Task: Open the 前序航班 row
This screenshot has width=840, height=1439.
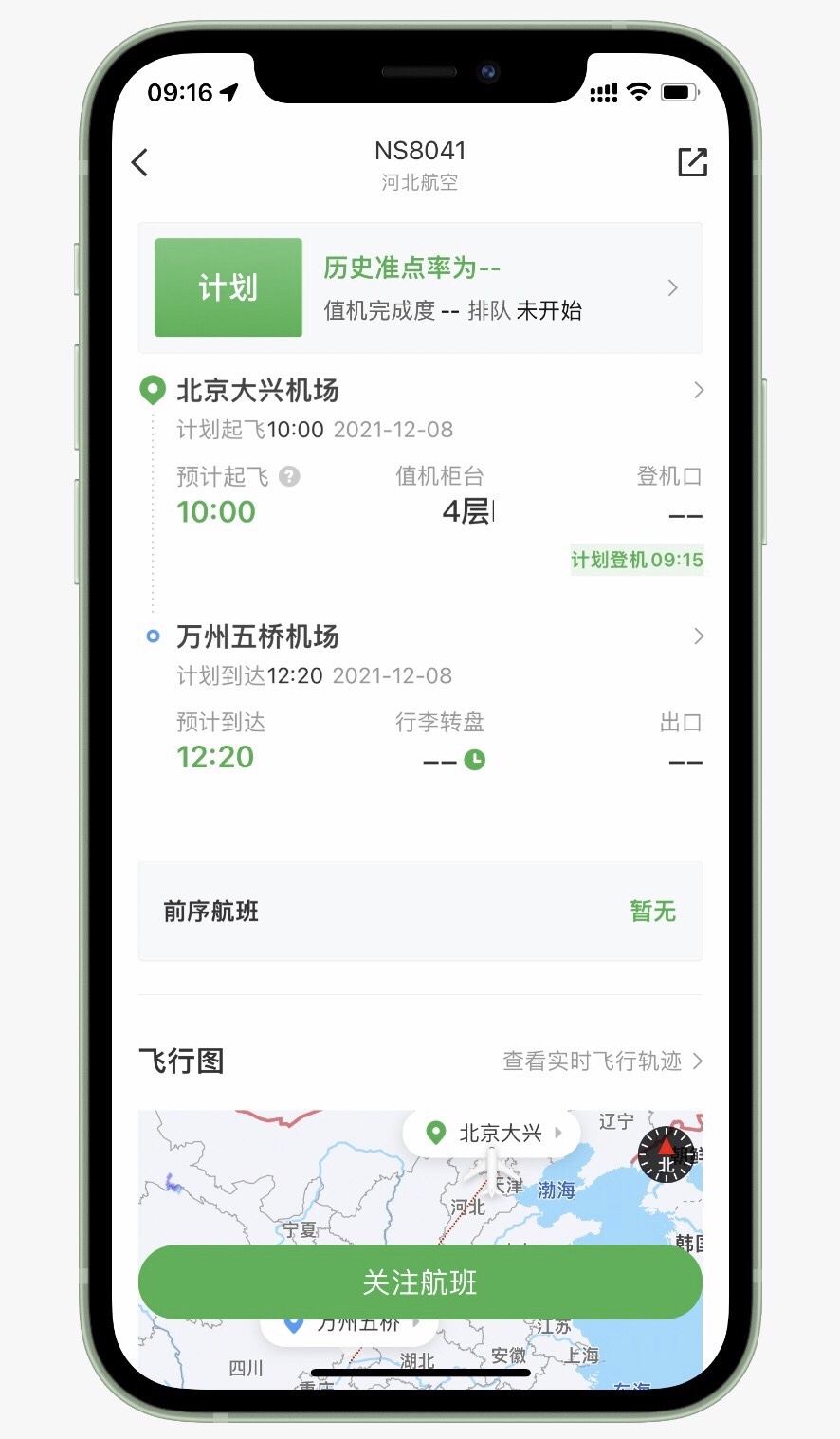Action: point(420,912)
